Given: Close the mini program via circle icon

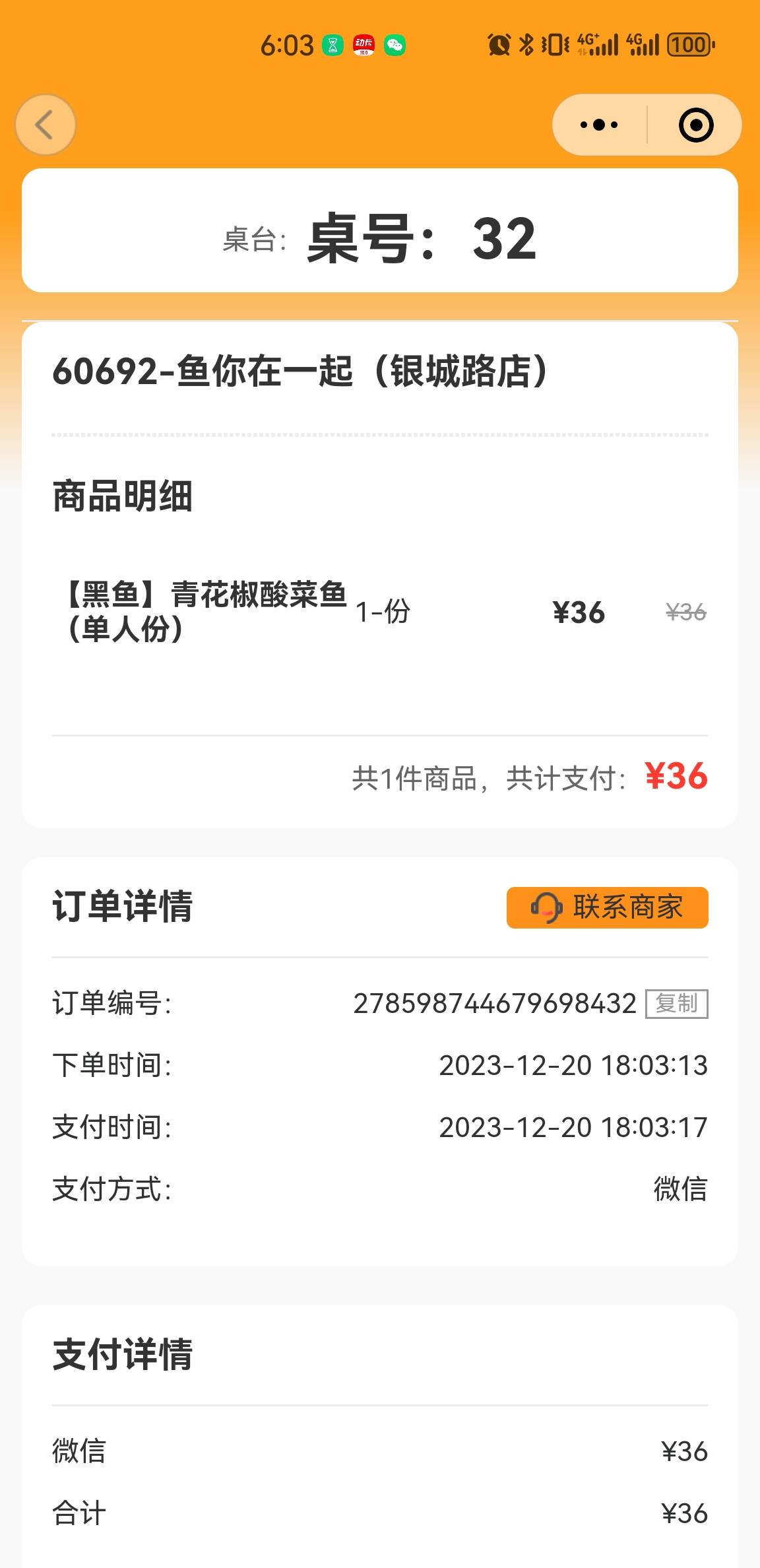Looking at the screenshot, I should coord(696,125).
